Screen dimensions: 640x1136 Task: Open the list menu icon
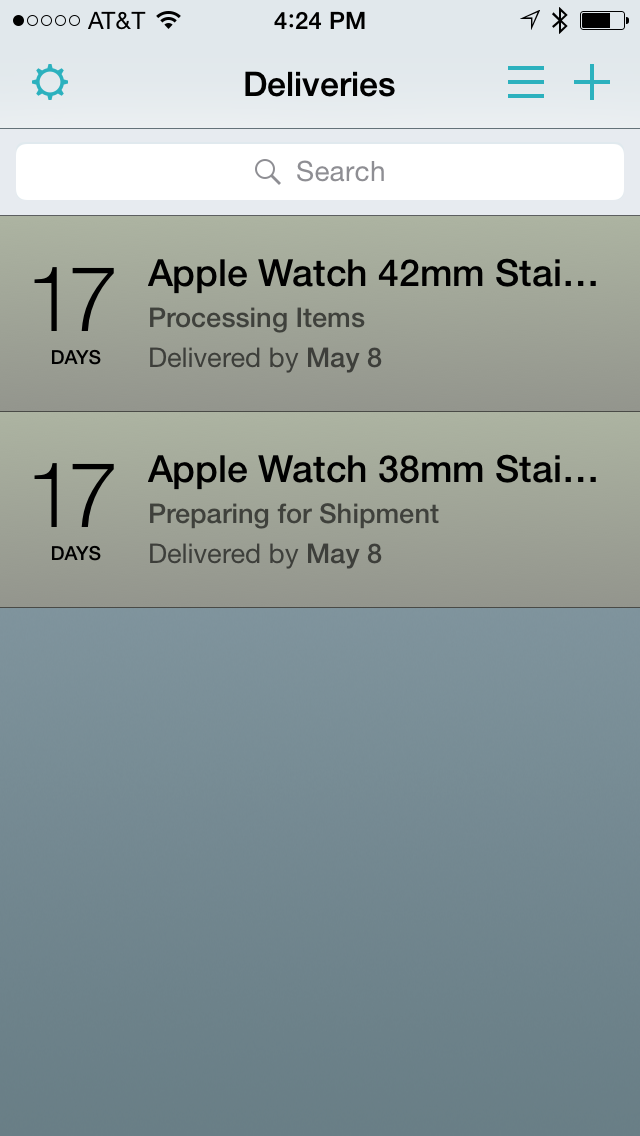[x=525, y=83]
